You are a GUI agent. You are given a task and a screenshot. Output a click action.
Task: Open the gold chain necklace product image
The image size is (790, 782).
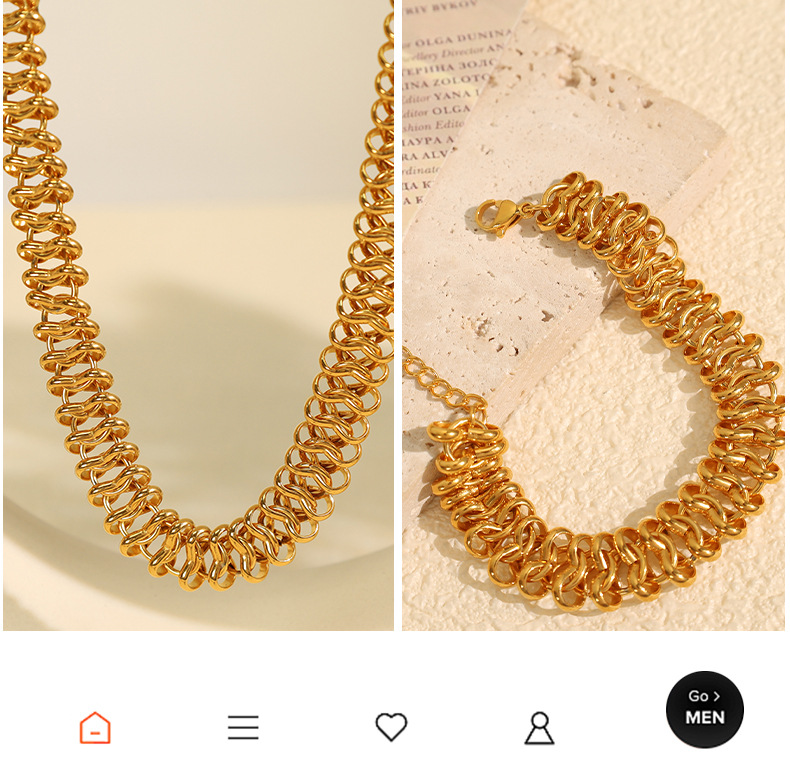click(x=198, y=315)
